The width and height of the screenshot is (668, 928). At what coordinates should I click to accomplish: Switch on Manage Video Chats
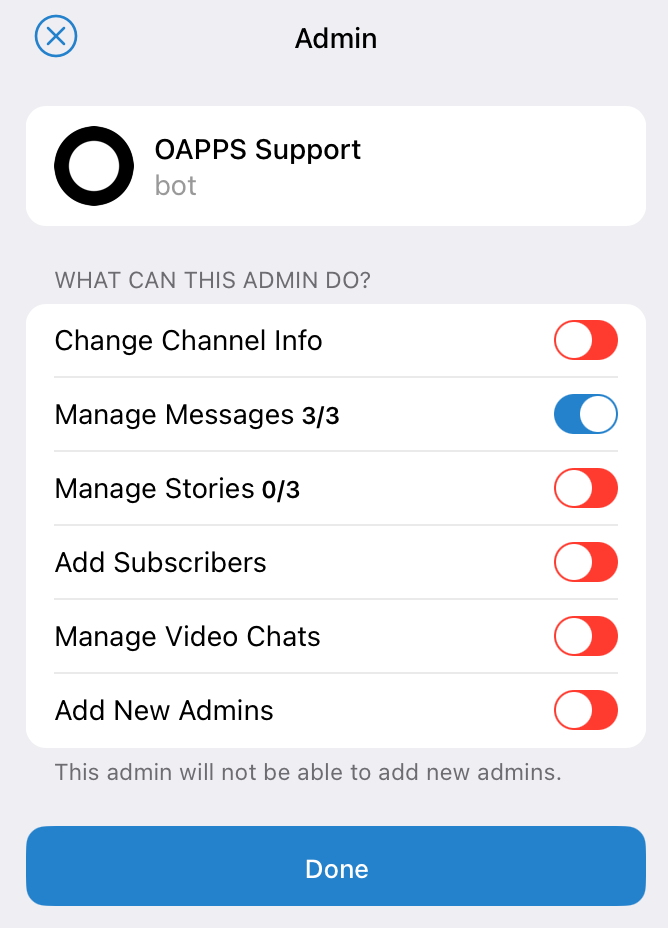585,637
